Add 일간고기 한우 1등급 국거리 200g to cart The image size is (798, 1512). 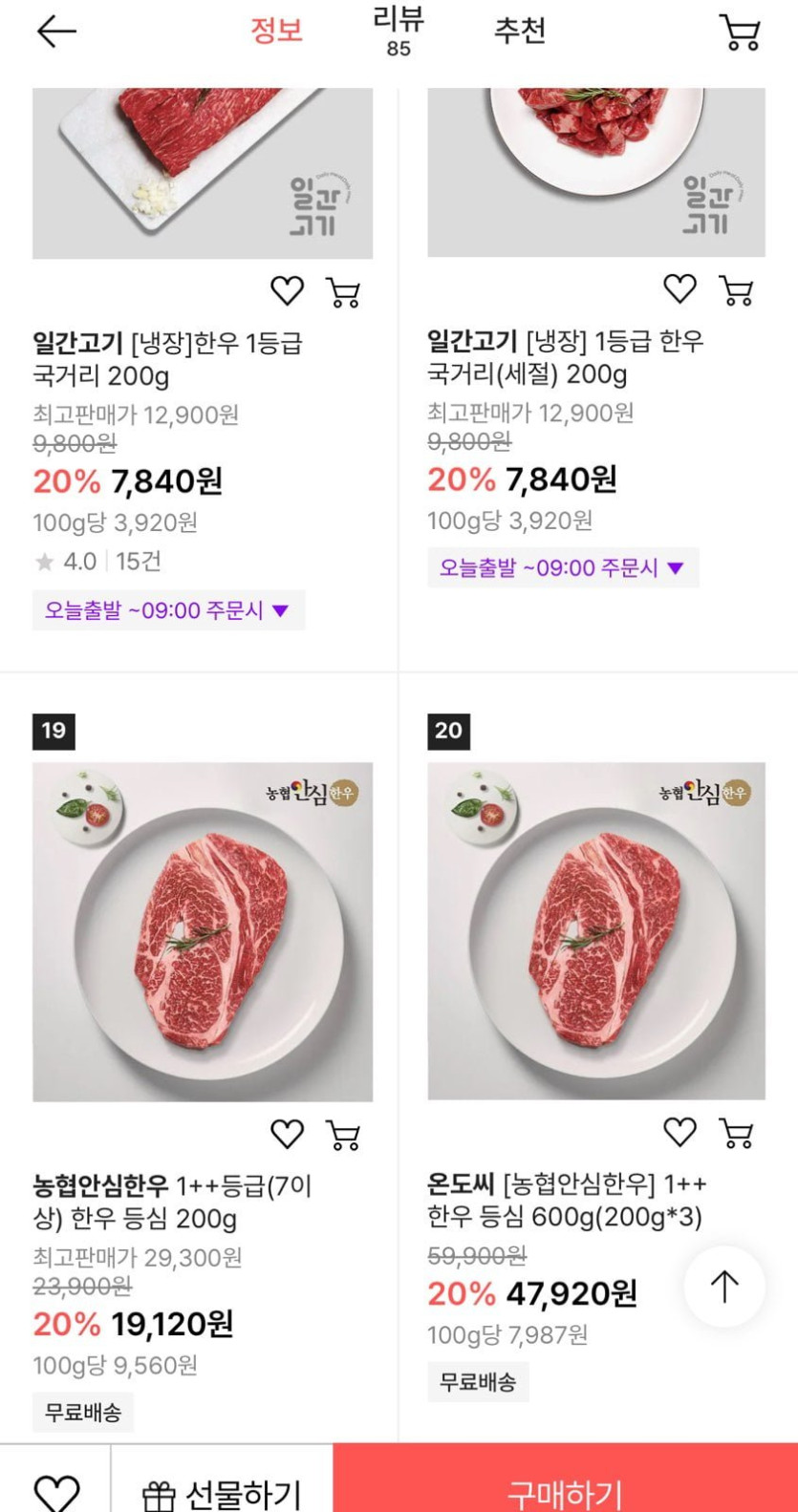coord(343,291)
